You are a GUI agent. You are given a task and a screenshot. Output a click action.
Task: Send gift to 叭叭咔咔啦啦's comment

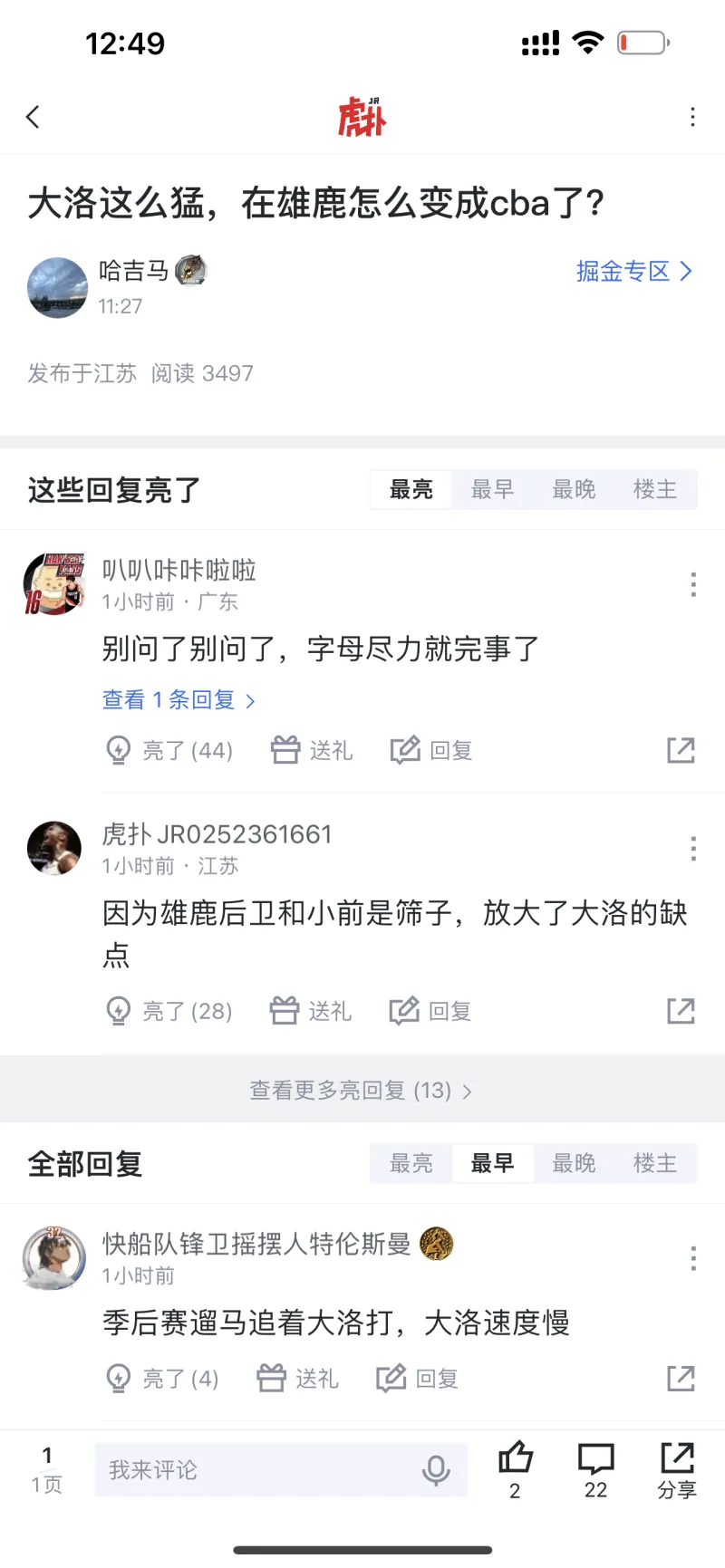point(312,751)
